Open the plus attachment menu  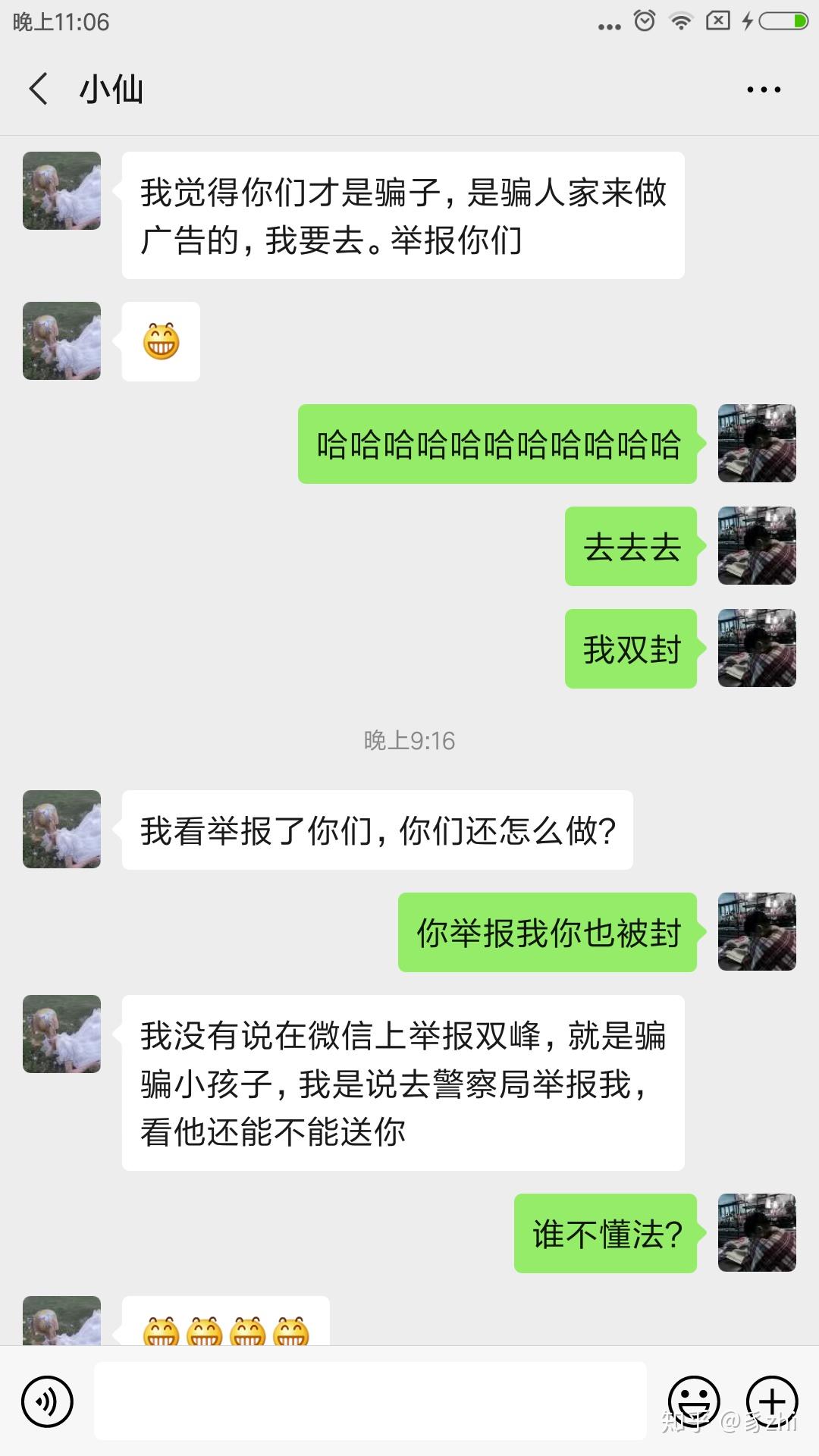click(x=772, y=1401)
